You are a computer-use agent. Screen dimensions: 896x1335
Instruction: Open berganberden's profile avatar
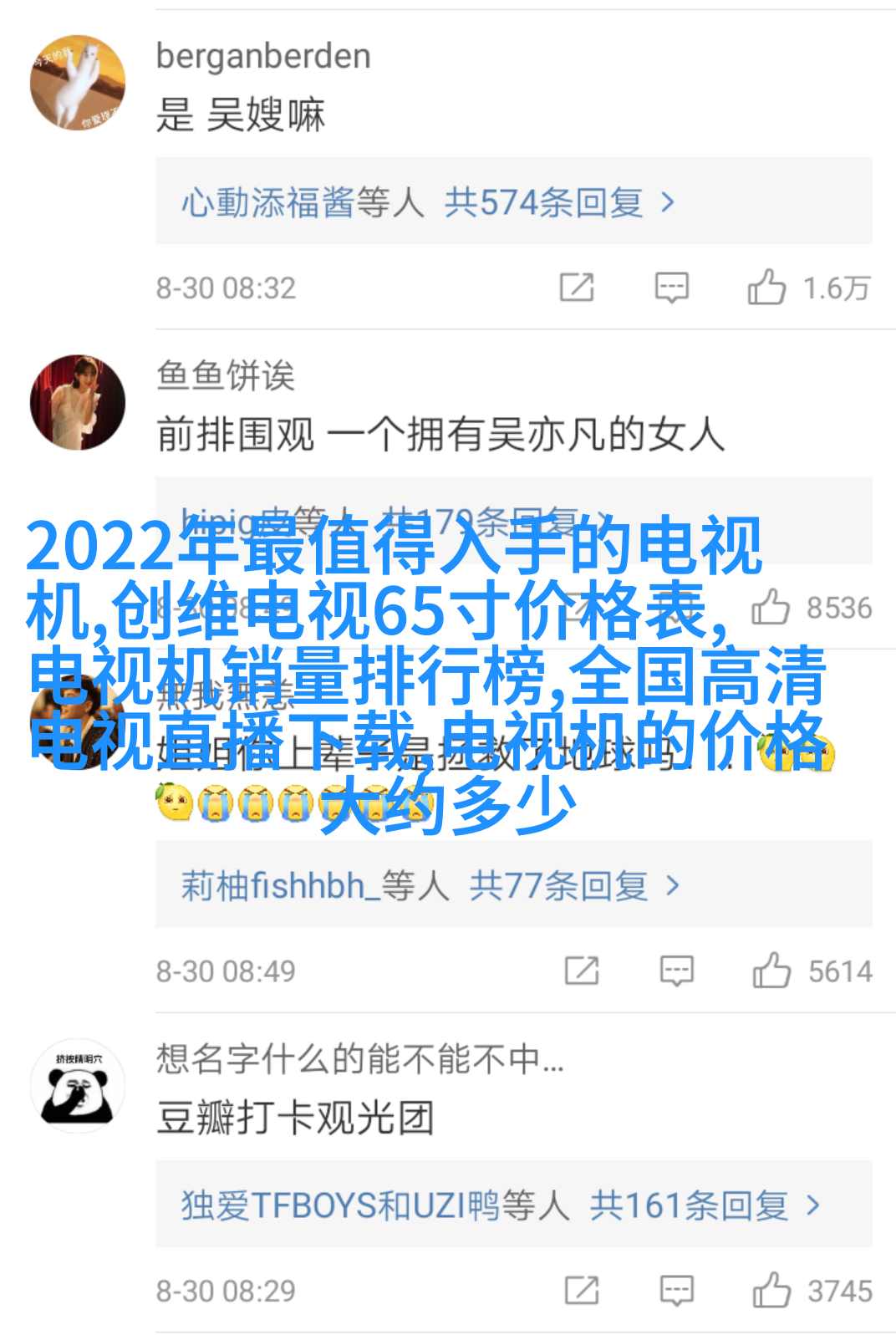click(78, 83)
